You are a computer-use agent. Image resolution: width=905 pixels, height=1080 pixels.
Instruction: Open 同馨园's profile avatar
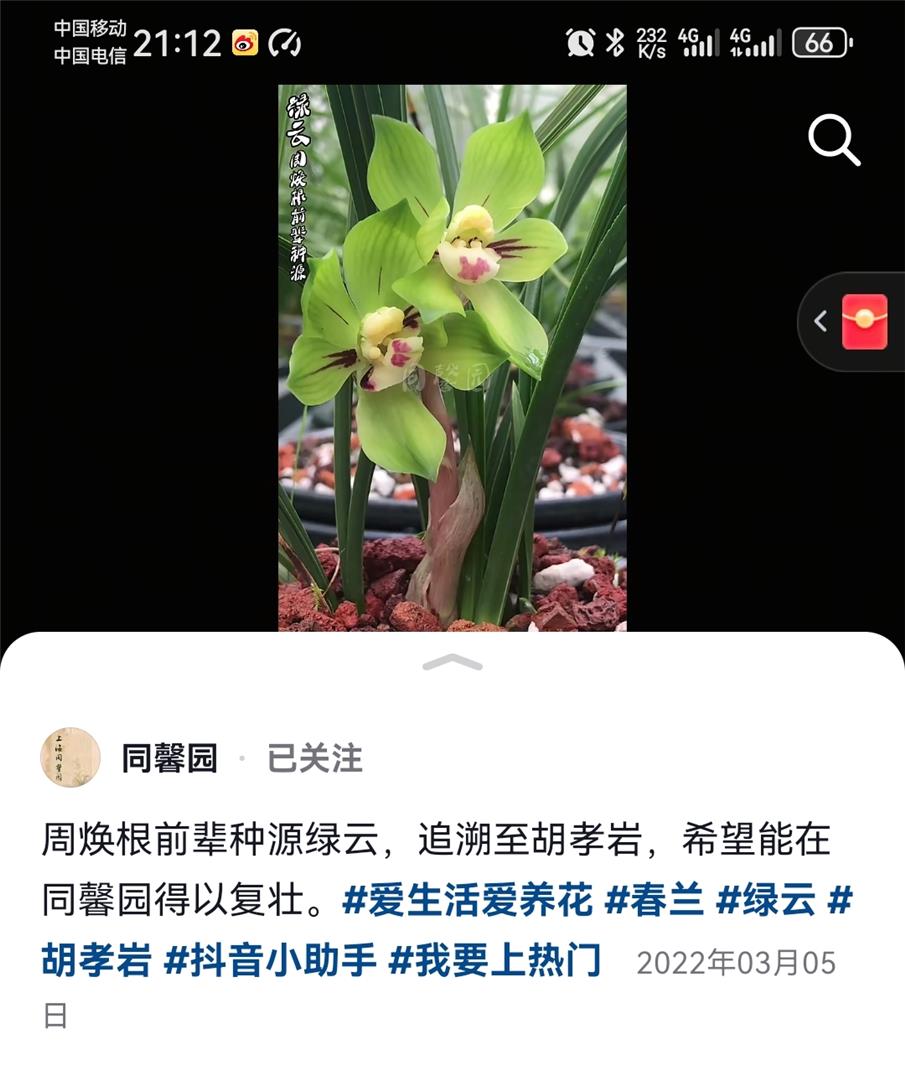(70, 758)
